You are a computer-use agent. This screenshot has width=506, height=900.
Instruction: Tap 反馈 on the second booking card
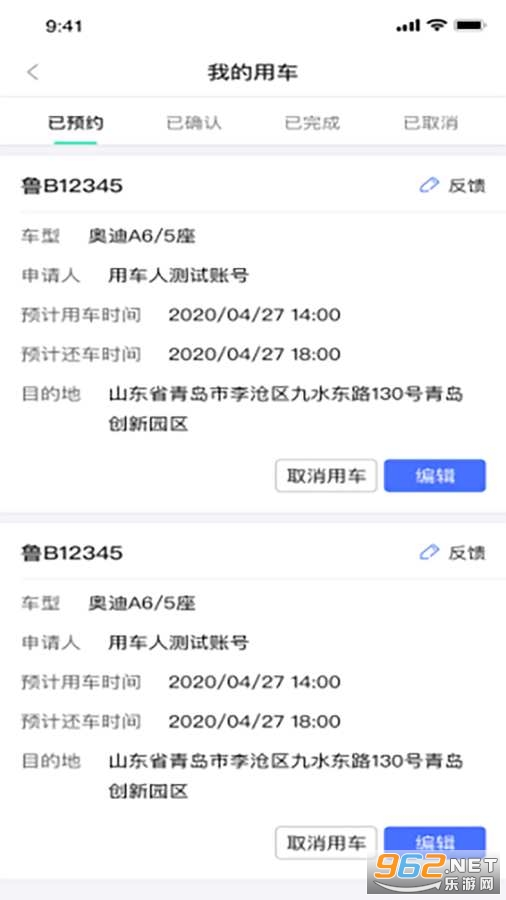(x=452, y=553)
